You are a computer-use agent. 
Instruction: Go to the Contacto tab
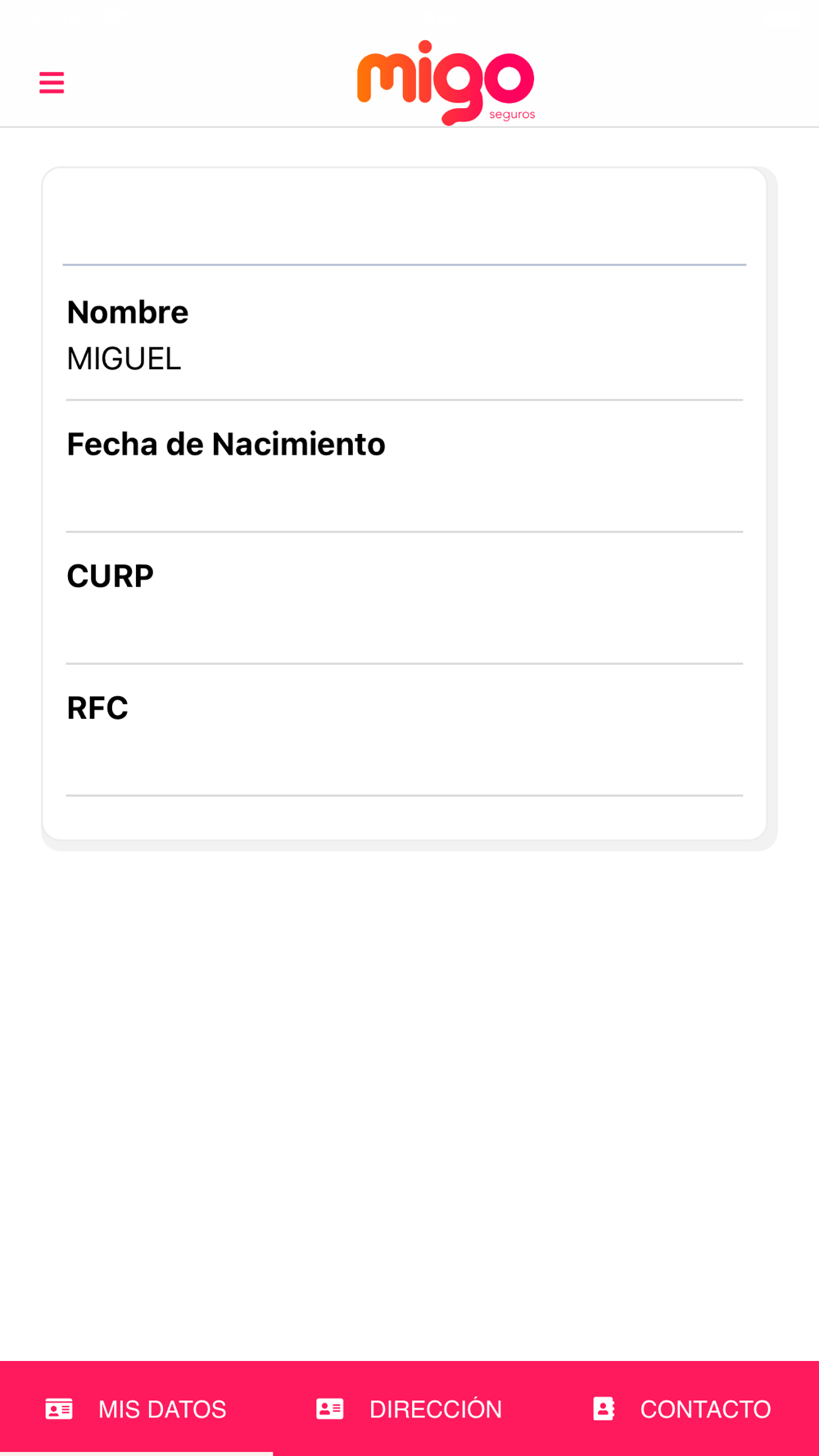(682, 1409)
